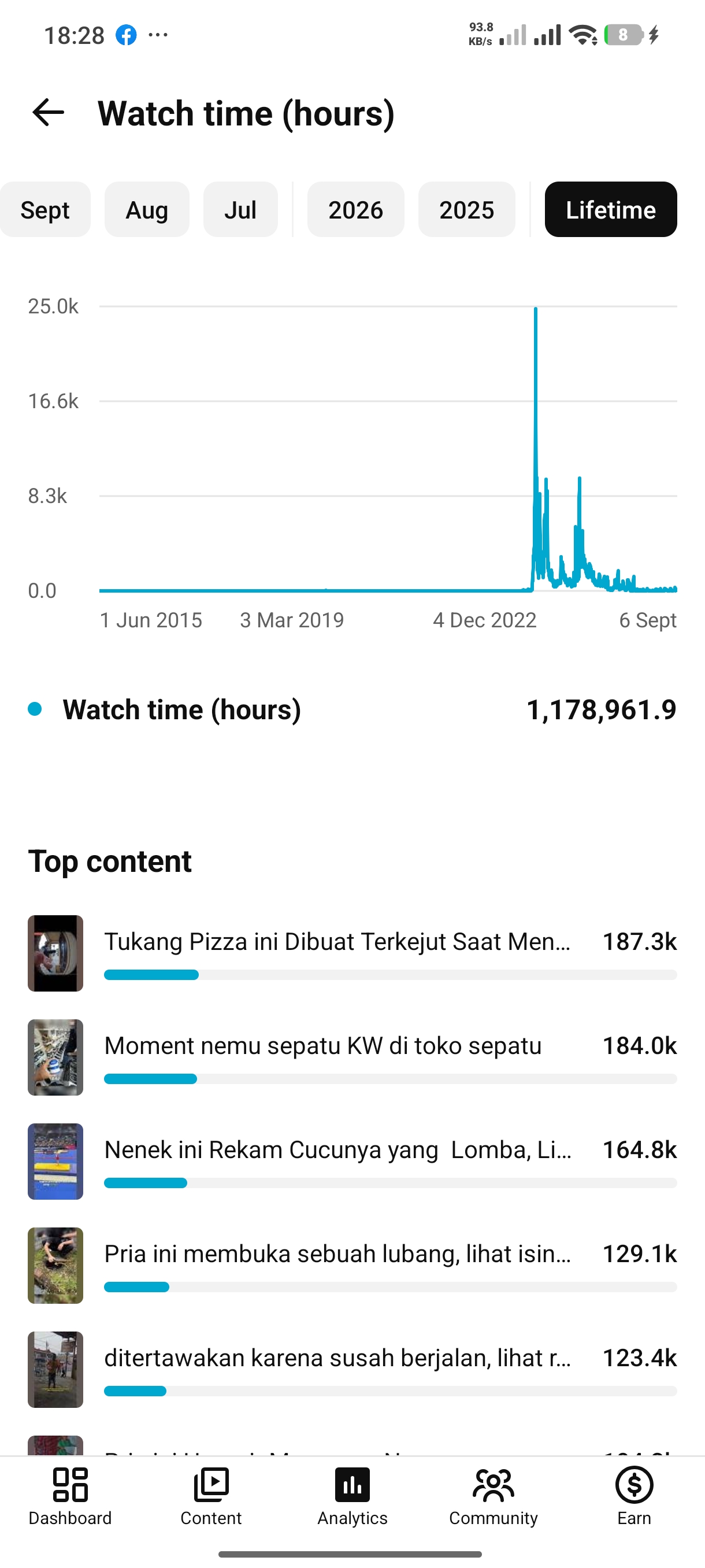The height and width of the screenshot is (1568, 705).
Task: Choose the Jul time range chip
Action: click(x=240, y=209)
